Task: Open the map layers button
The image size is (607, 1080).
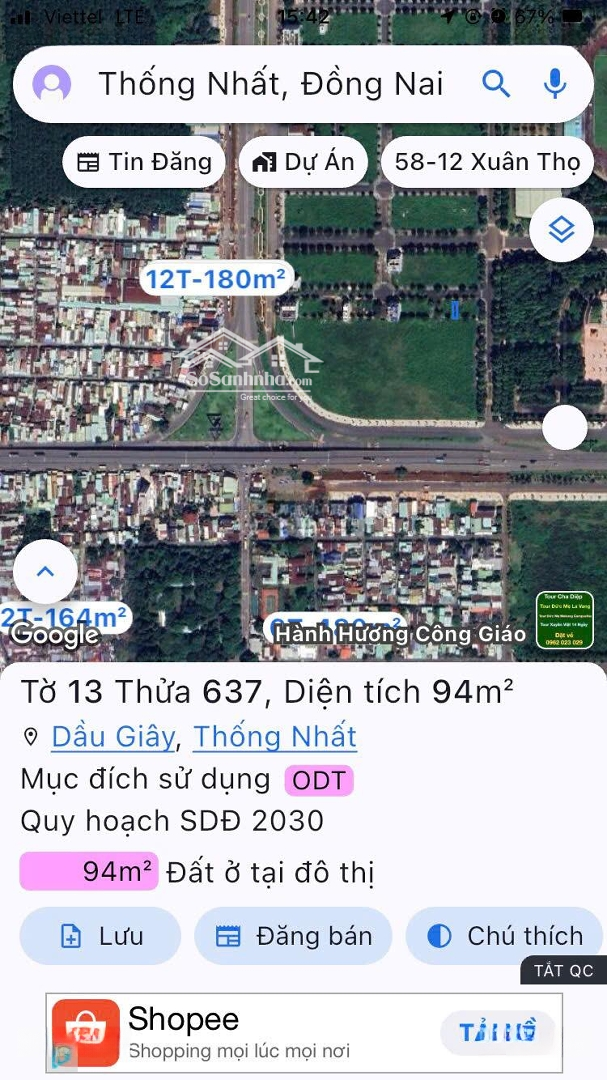Action: pyautogui.click(x=562, y=230)
